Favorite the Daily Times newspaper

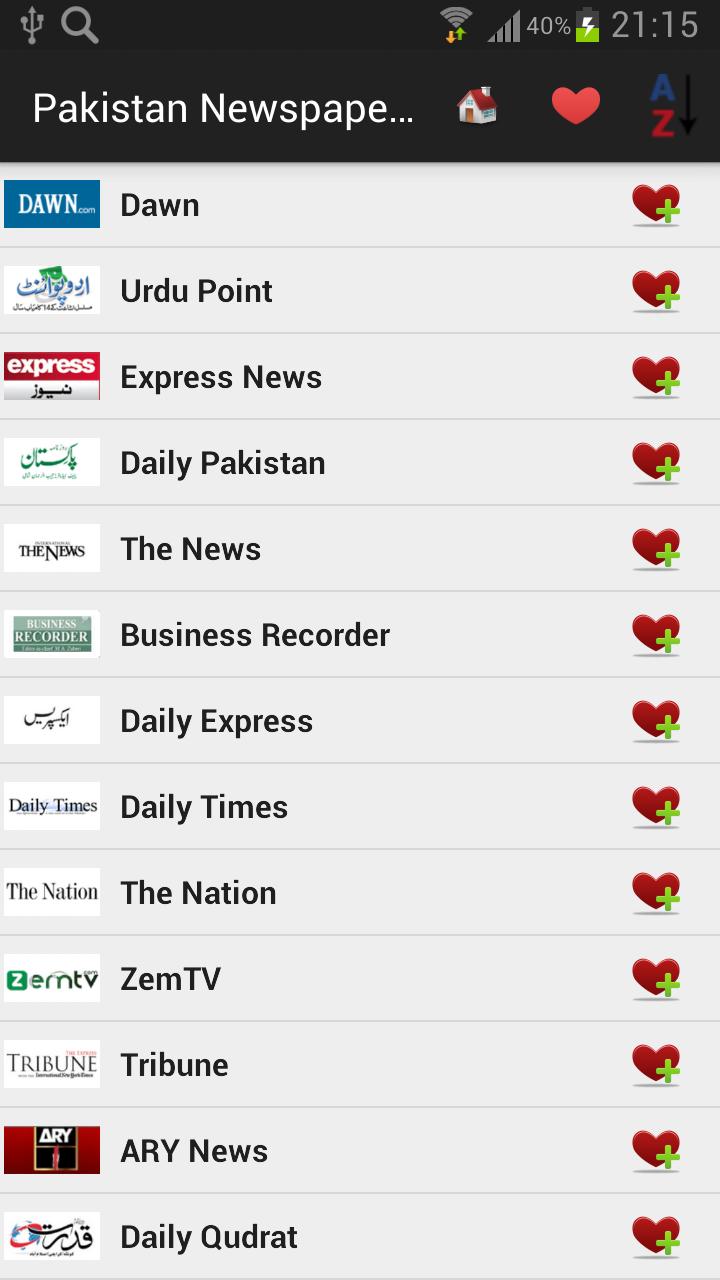click(x=656, y=806)
